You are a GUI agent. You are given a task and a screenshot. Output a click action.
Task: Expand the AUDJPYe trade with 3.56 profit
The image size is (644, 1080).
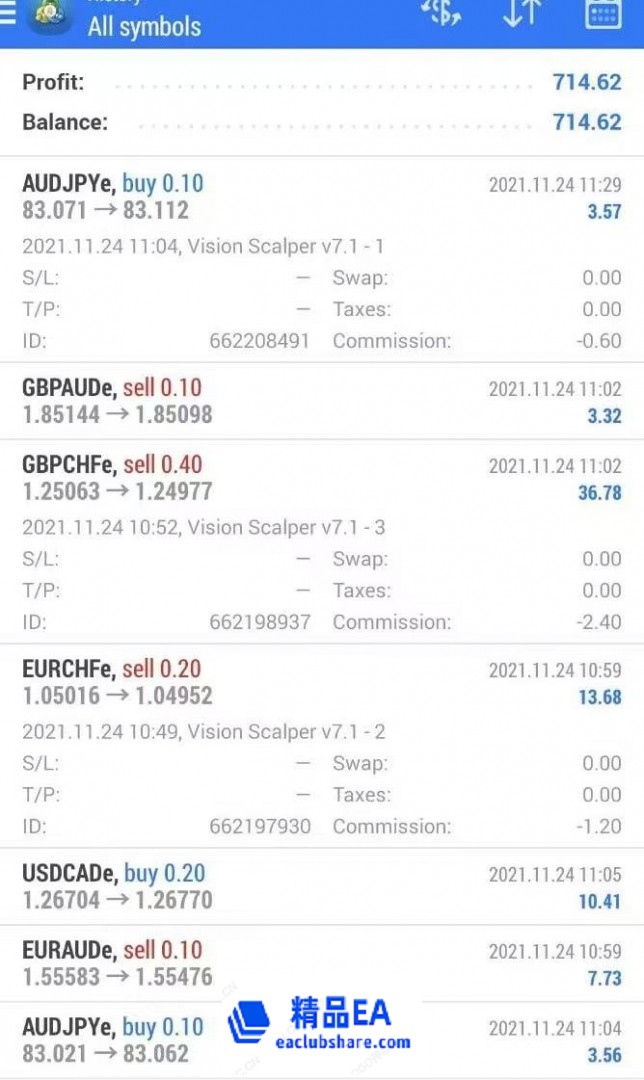pos(321,1040)
